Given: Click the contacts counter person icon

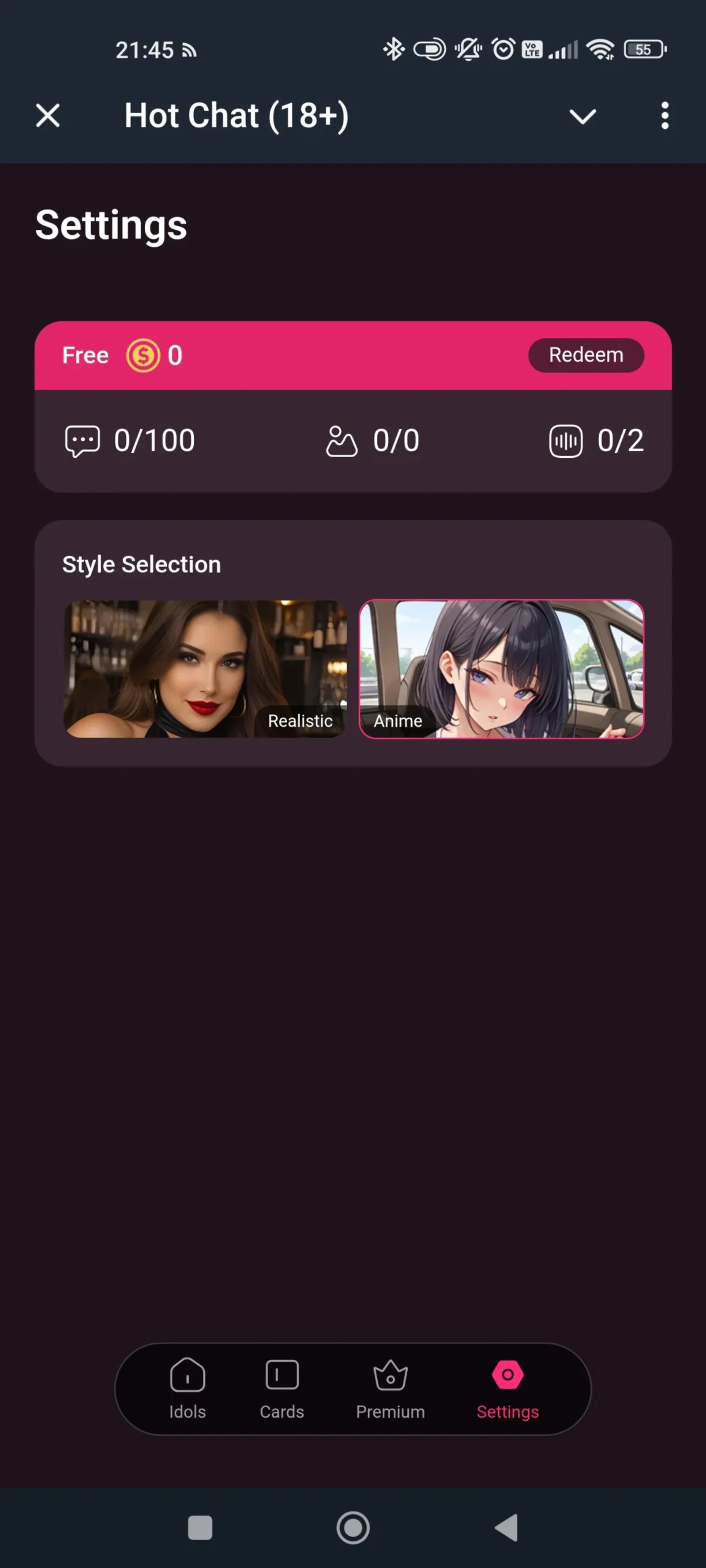Looking at the screenshot, I should tap(342, 440).
